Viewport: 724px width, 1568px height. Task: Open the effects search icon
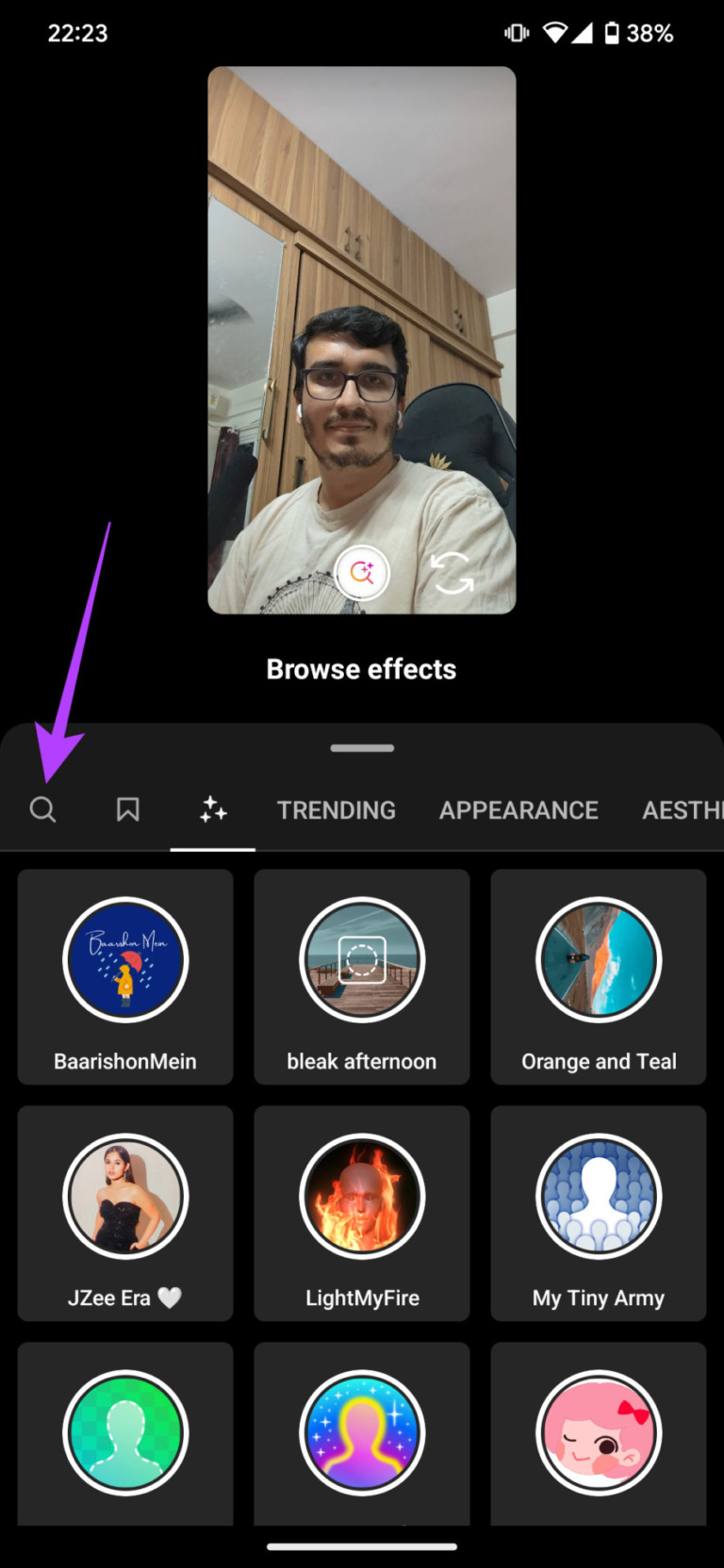(x=42, y=809)
